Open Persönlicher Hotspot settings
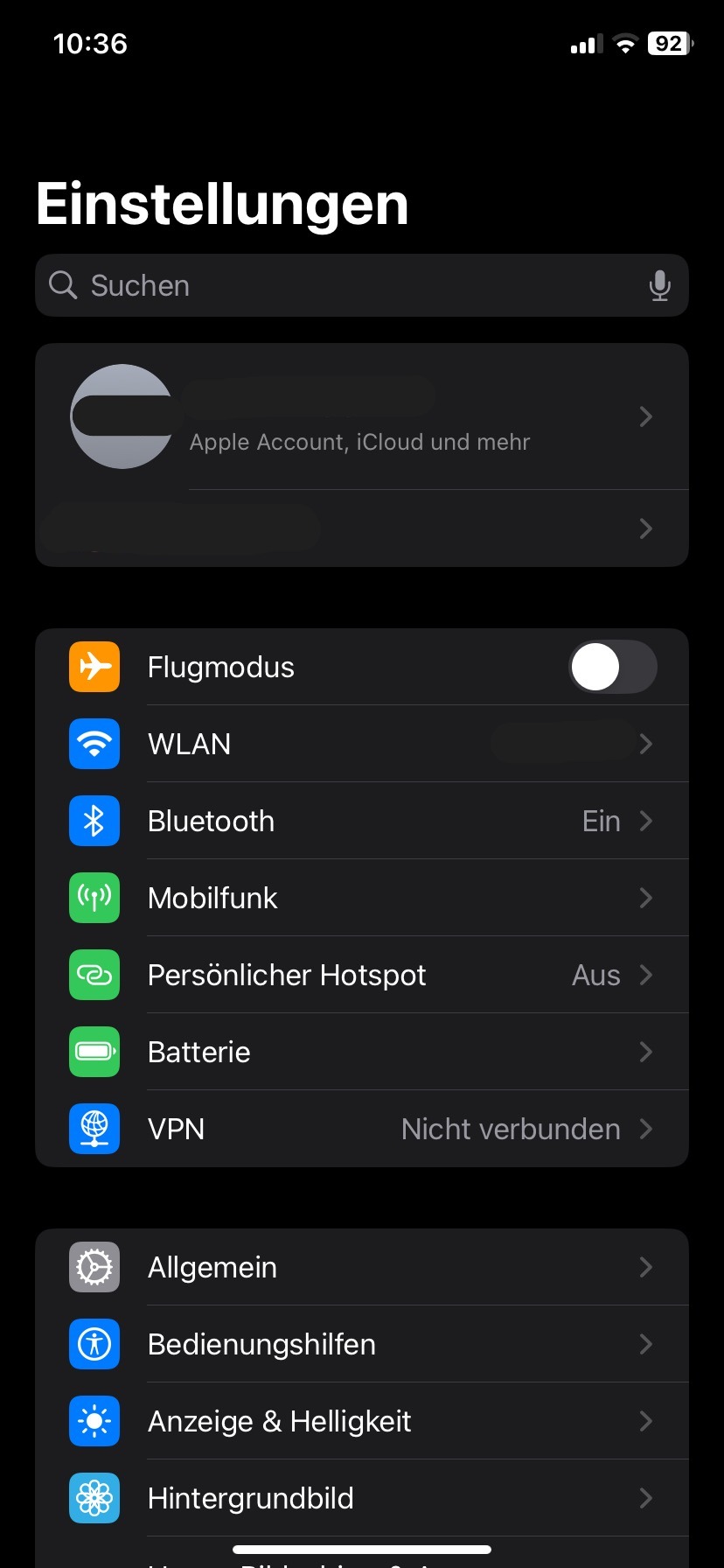Image resolution: width=724 pixels, height=1568 pixels. (362, 975)
